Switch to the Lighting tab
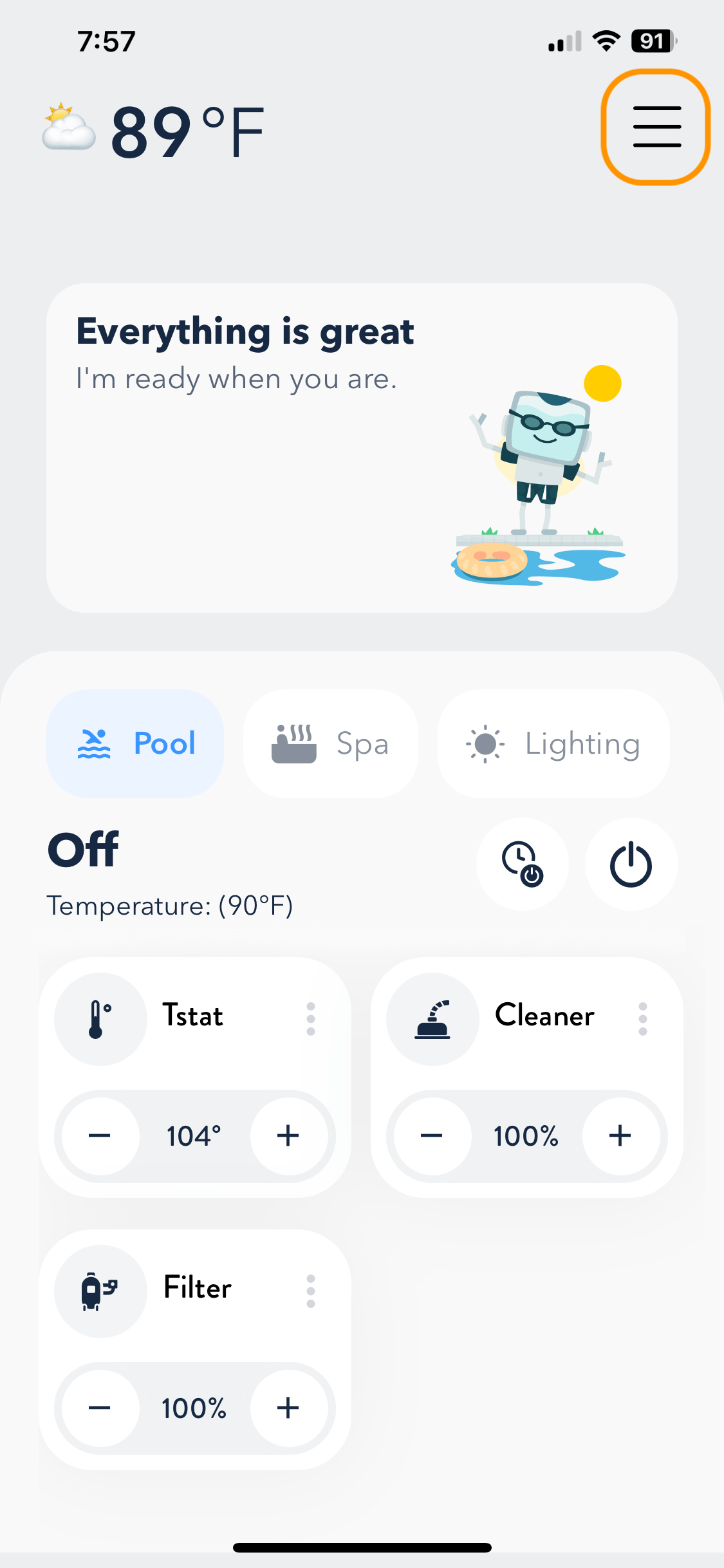The height and width of the screenshot is (1568, 724). point(553,744)
